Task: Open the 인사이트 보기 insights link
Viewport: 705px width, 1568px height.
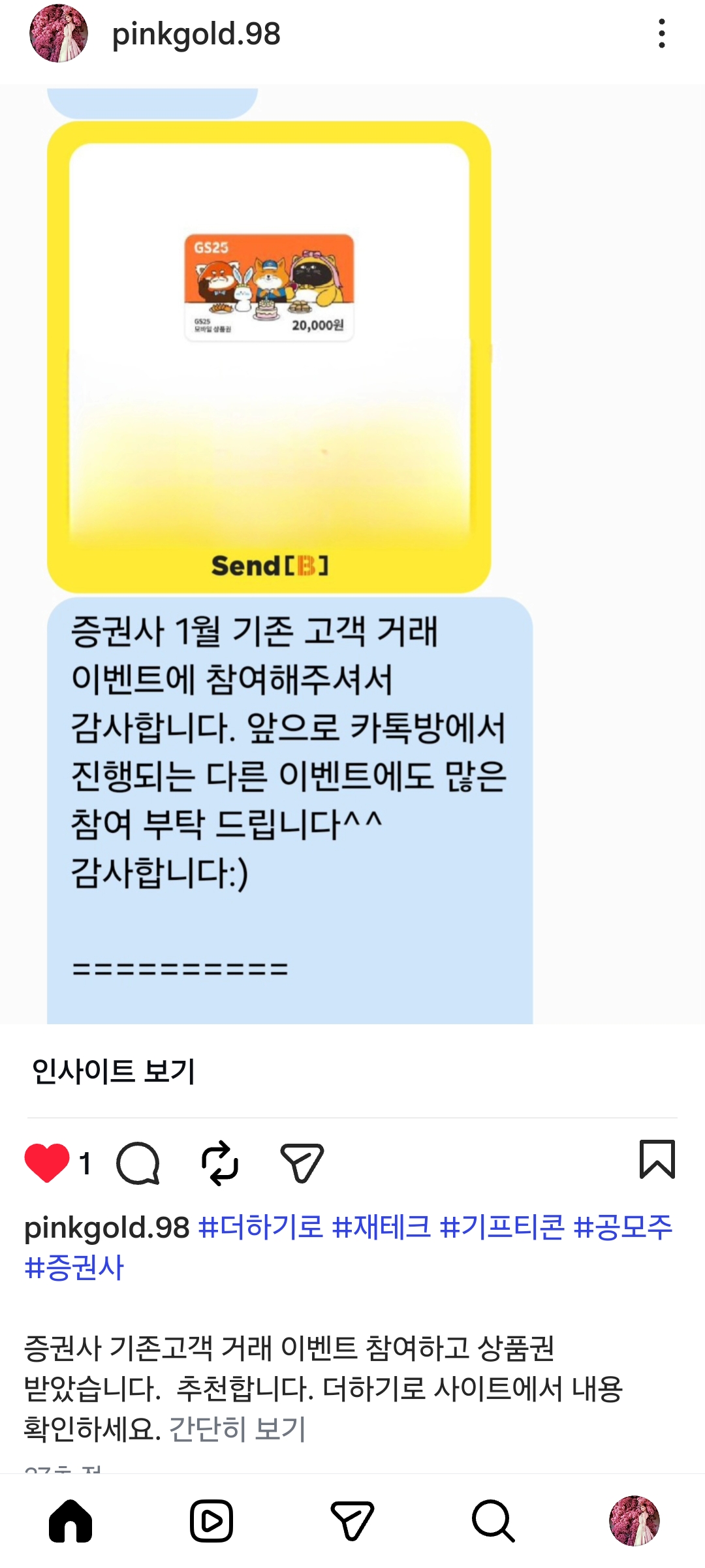Action: pyautogui.click(x=114, y=1071)
